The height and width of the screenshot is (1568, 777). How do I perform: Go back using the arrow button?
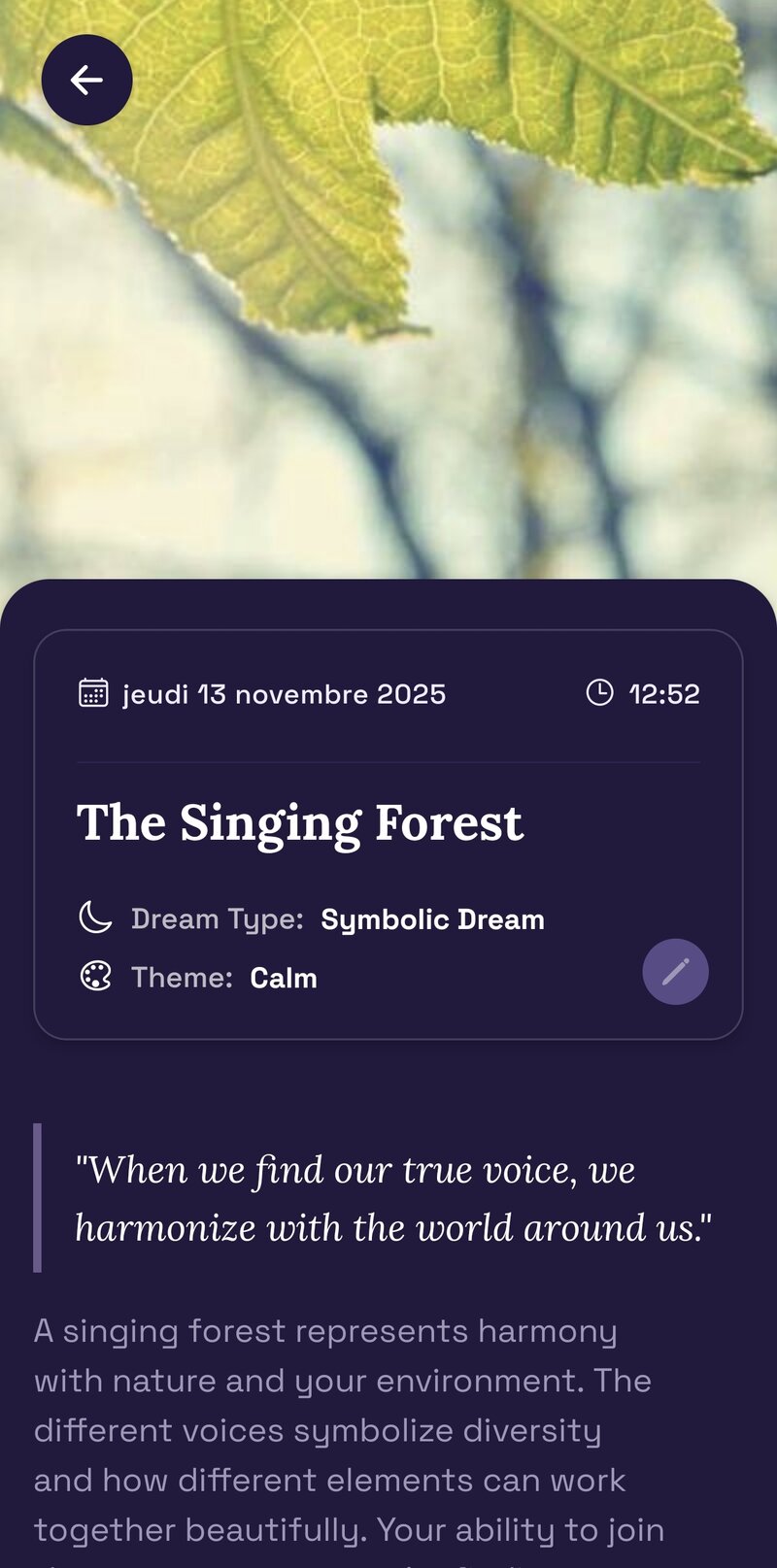pyautogui.click(x=86, y=80)
